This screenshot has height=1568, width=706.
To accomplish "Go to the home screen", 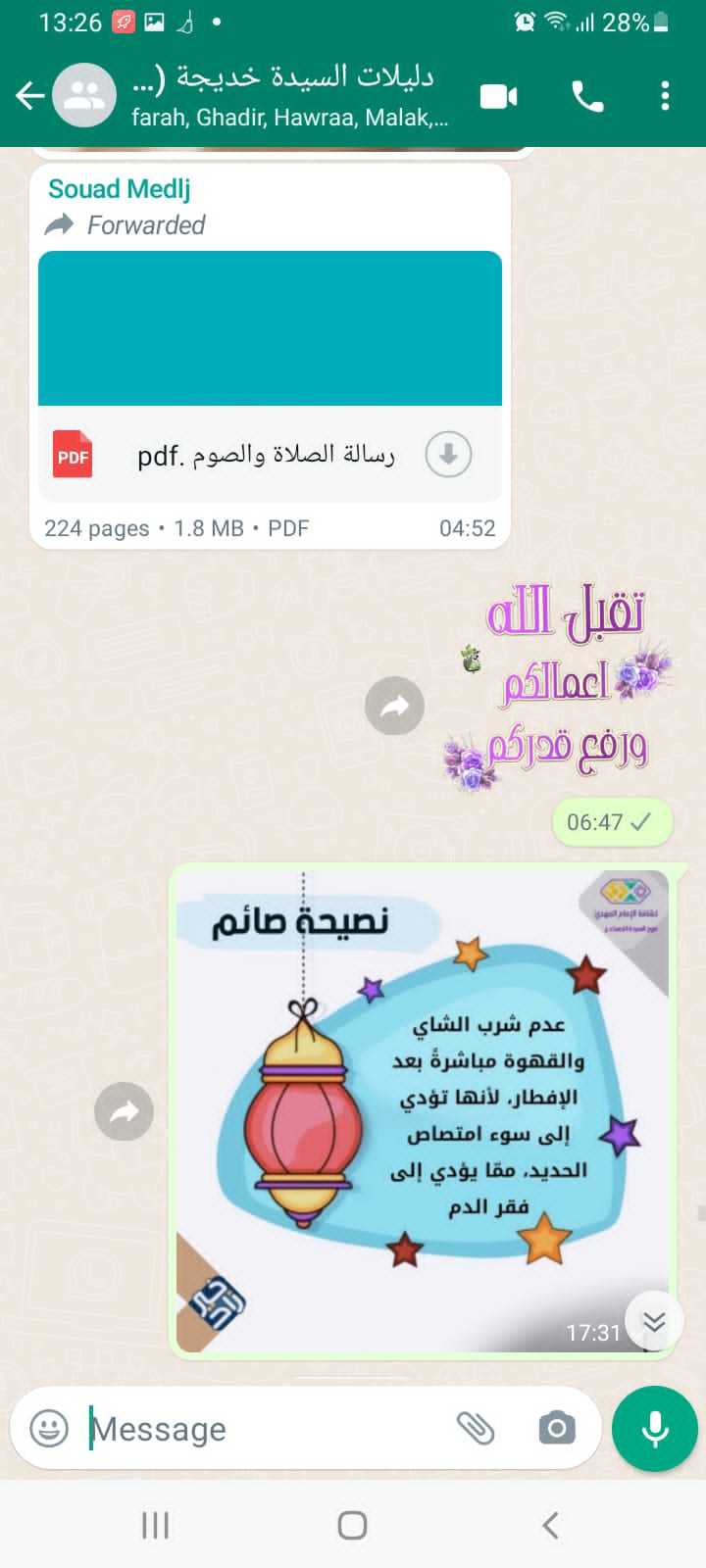I will [352, 1525].
